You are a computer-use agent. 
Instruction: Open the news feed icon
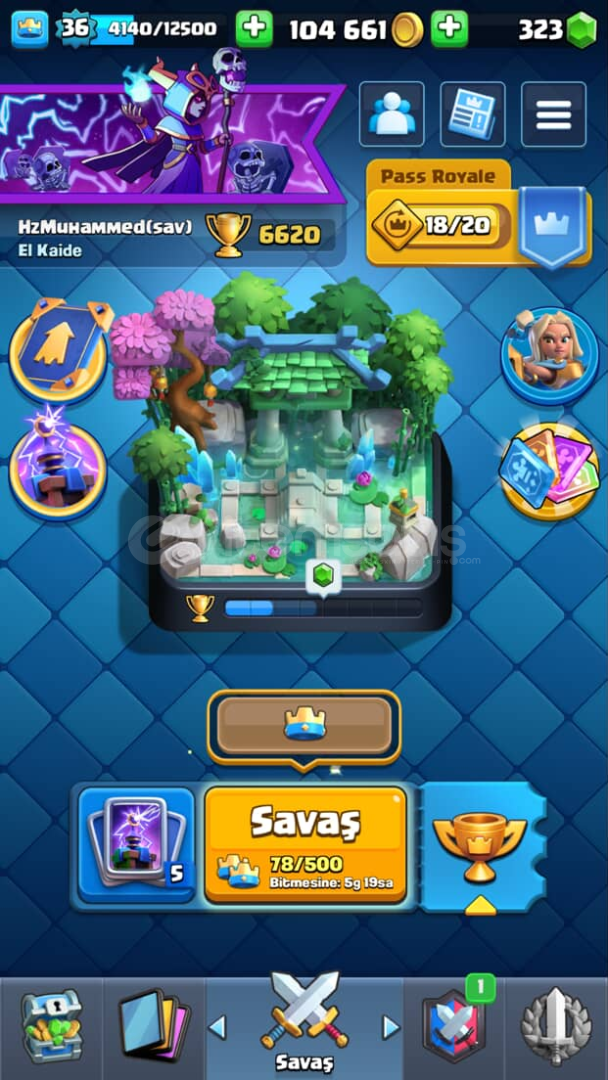tap(472, 114)
